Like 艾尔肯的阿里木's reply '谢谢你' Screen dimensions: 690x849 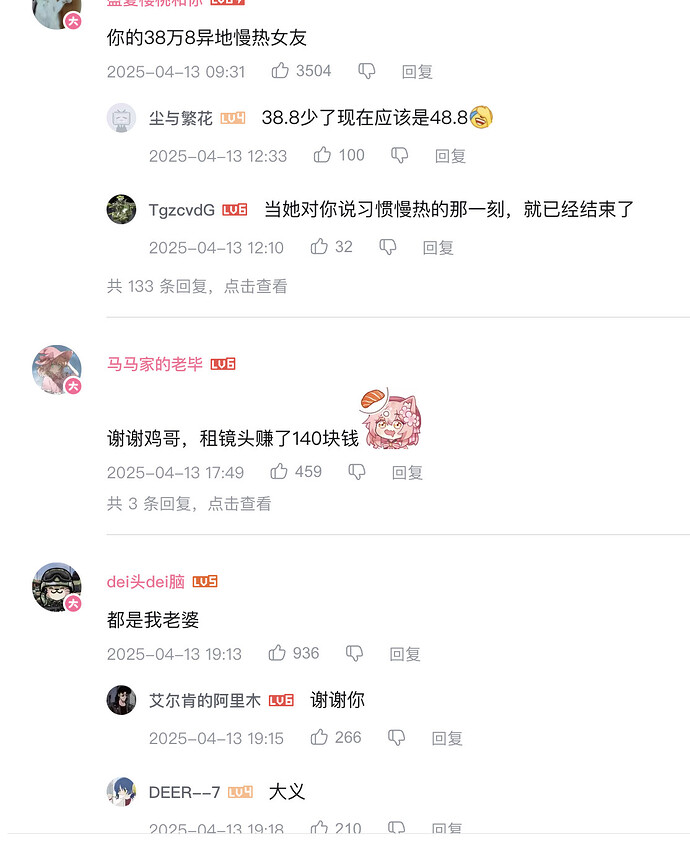coord(319,738)
